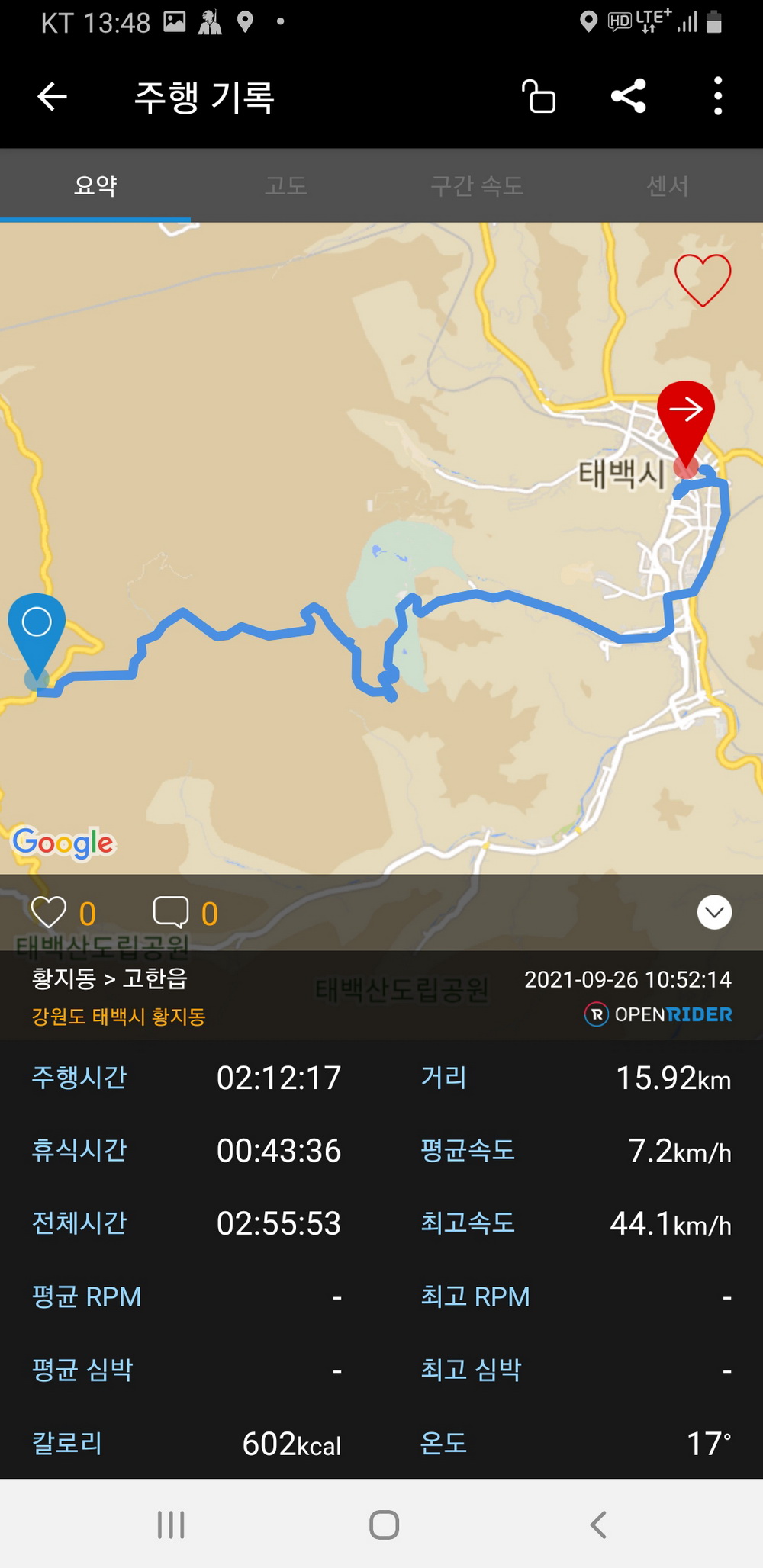Open the three-dot overflow menu
The width and height of the screenshot is (763, 1568).
point(717,97)
